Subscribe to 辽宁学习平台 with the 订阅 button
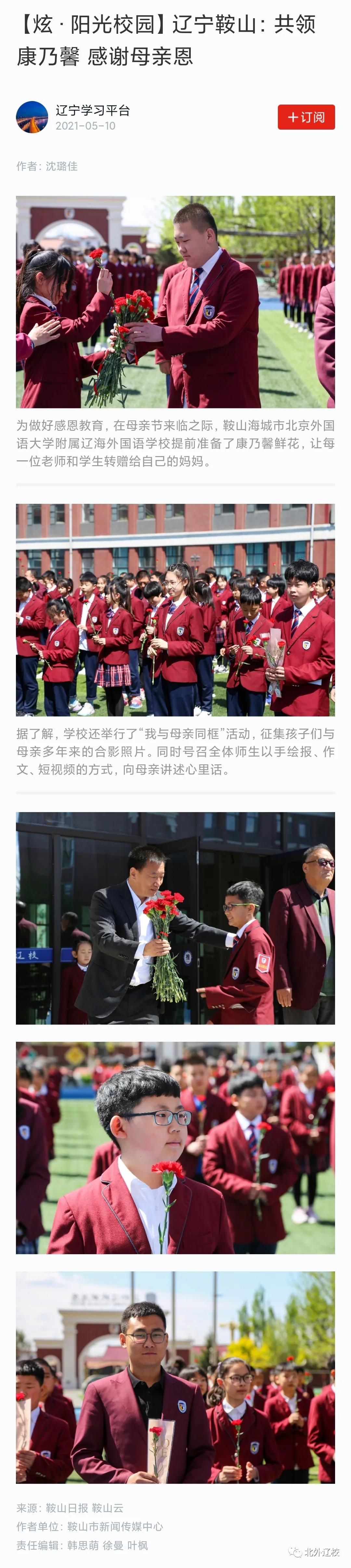Image resolution: width=351 pixels, height=1568 pixels. click(x=306, y=117)
